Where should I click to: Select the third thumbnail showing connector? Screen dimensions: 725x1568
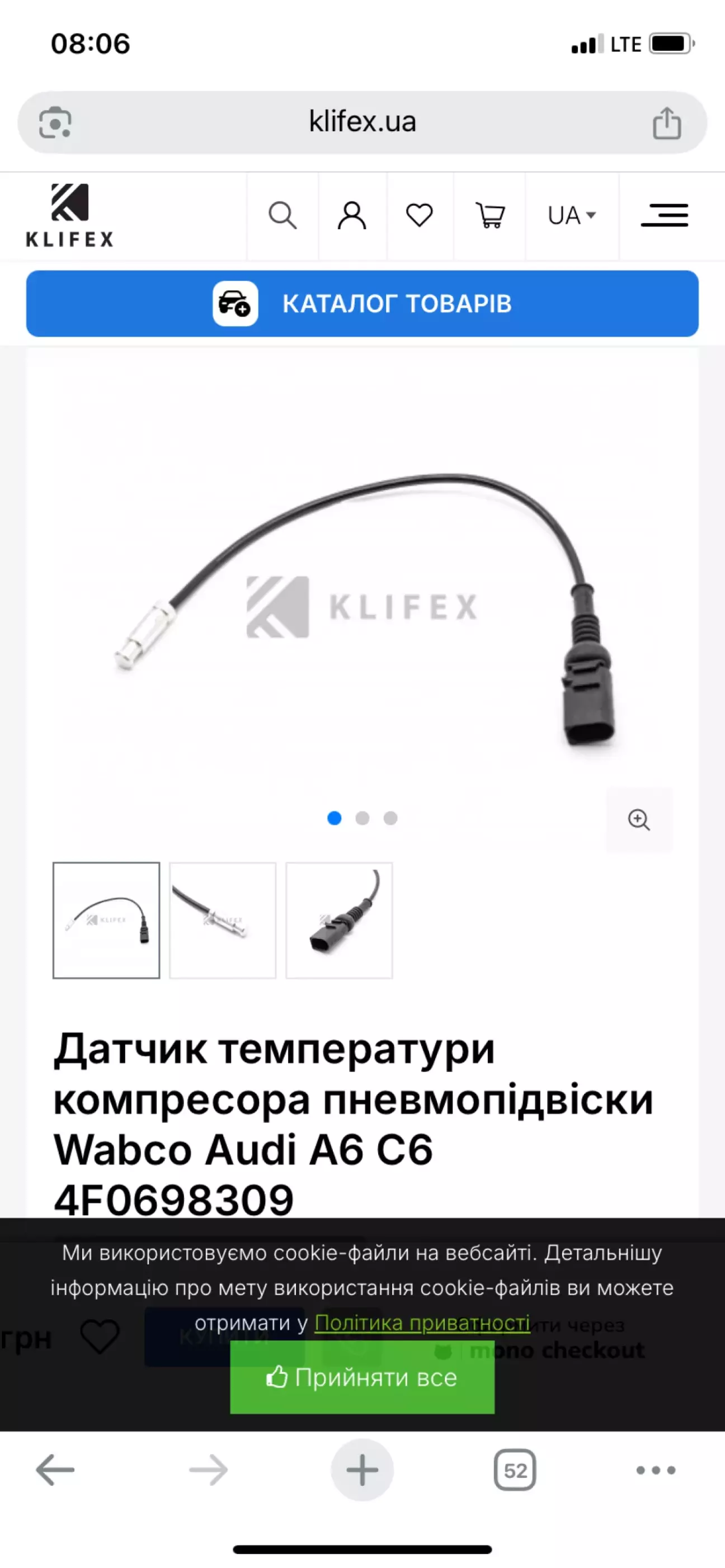point(339,920)
